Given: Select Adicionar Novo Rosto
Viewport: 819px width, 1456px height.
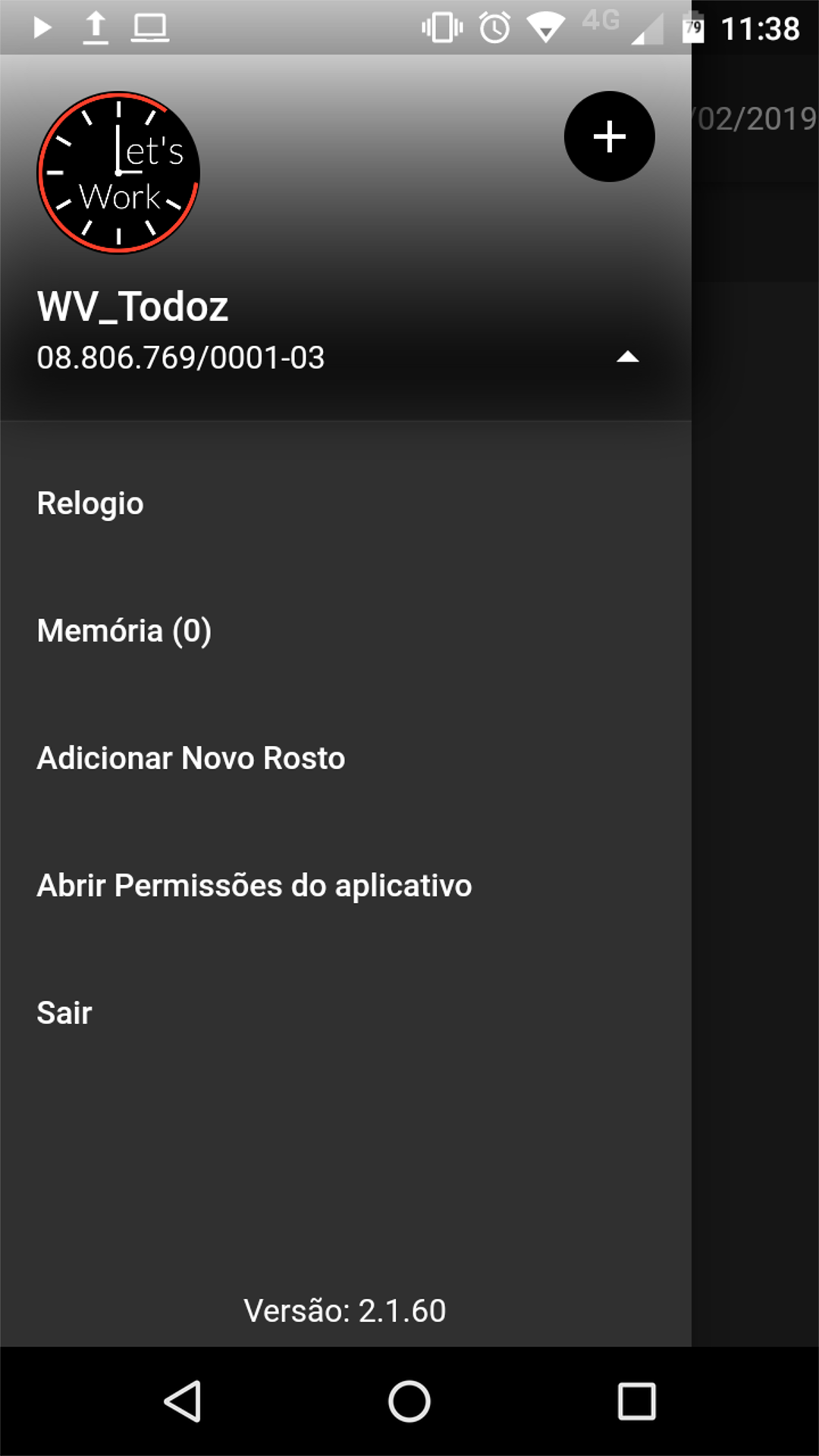Looking at the screenshot, I should click(x=346, y=758).
